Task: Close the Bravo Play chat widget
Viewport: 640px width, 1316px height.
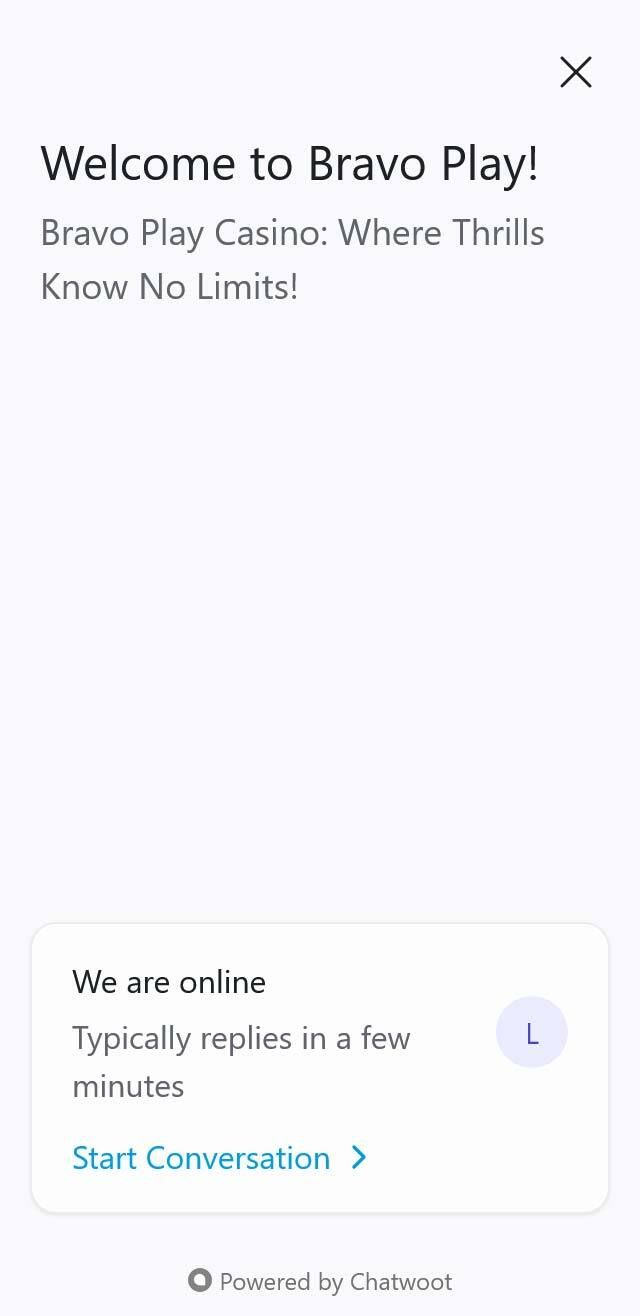Action: 575,72
